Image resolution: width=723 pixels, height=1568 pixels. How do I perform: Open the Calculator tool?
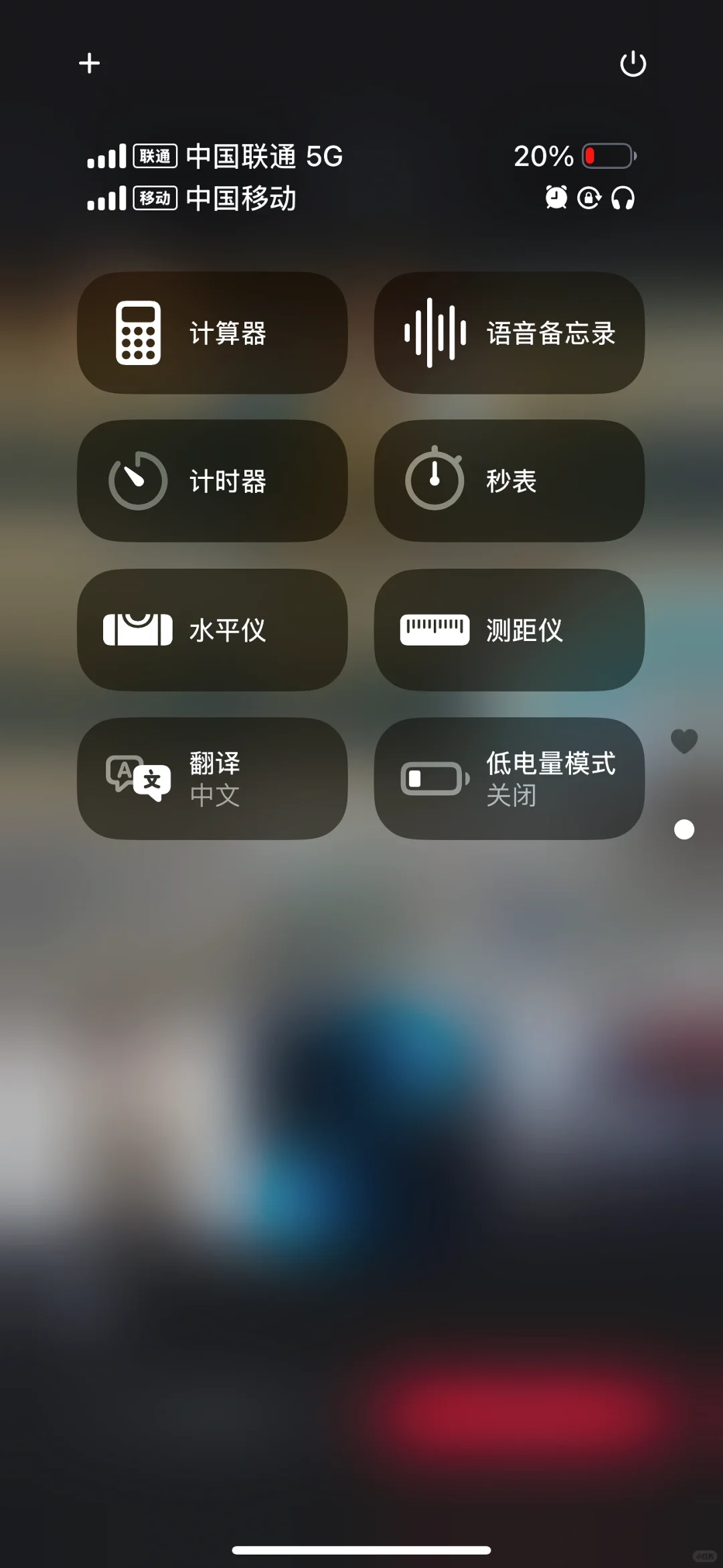click(212, 334)
